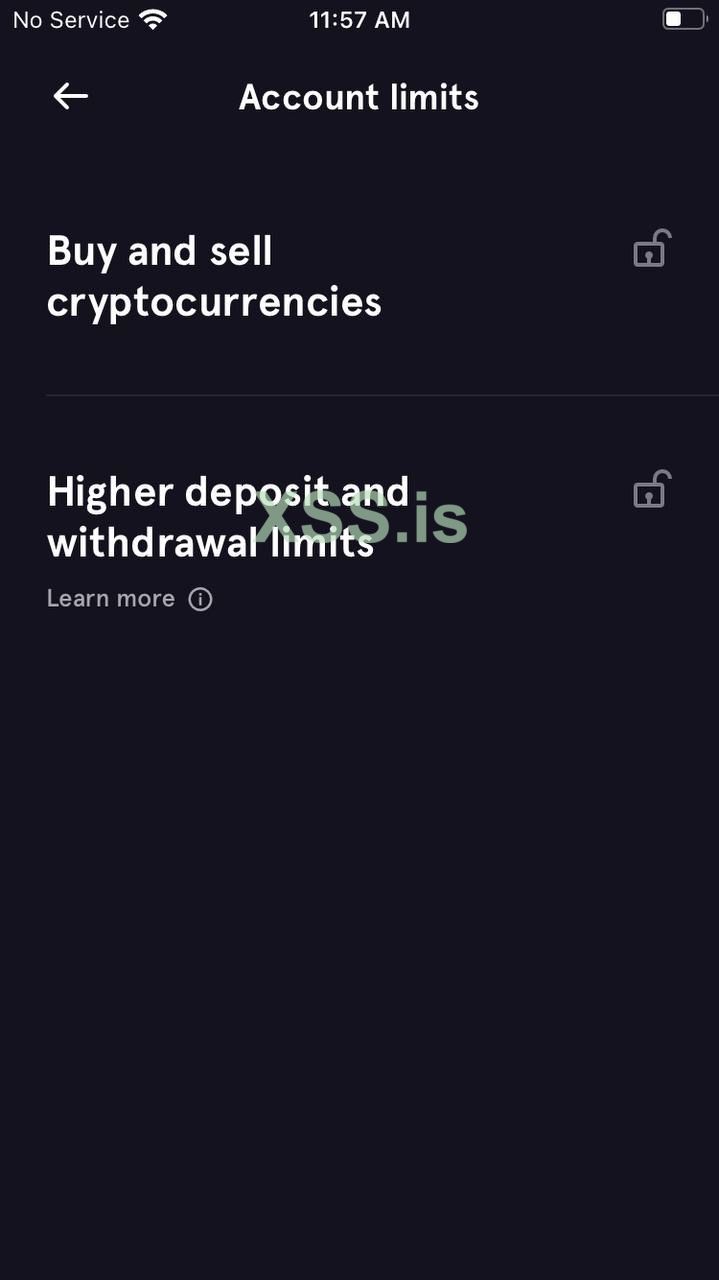Open Buy and sell cryptocurrencies row

point(214,277)
